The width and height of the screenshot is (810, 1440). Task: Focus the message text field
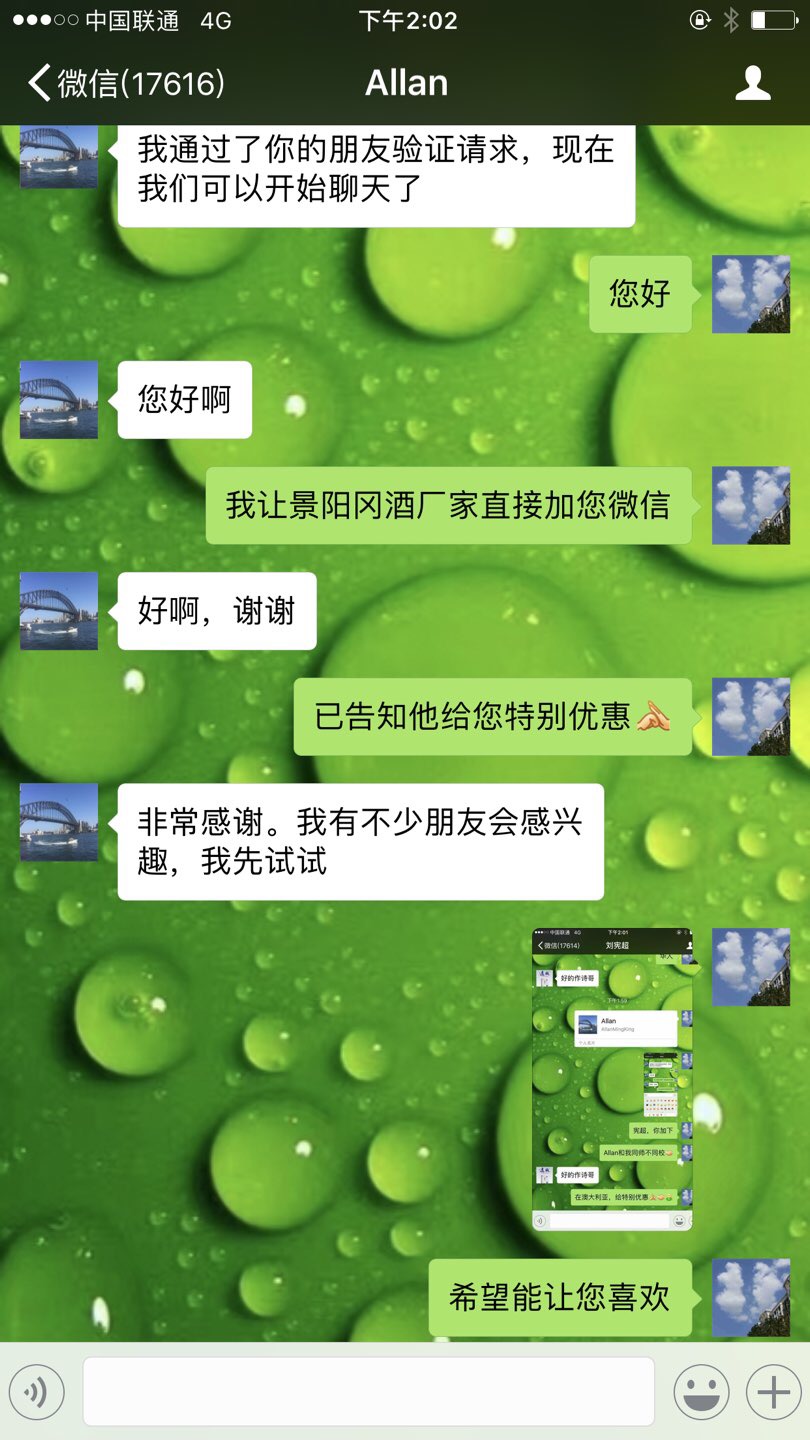[368, 1391]
